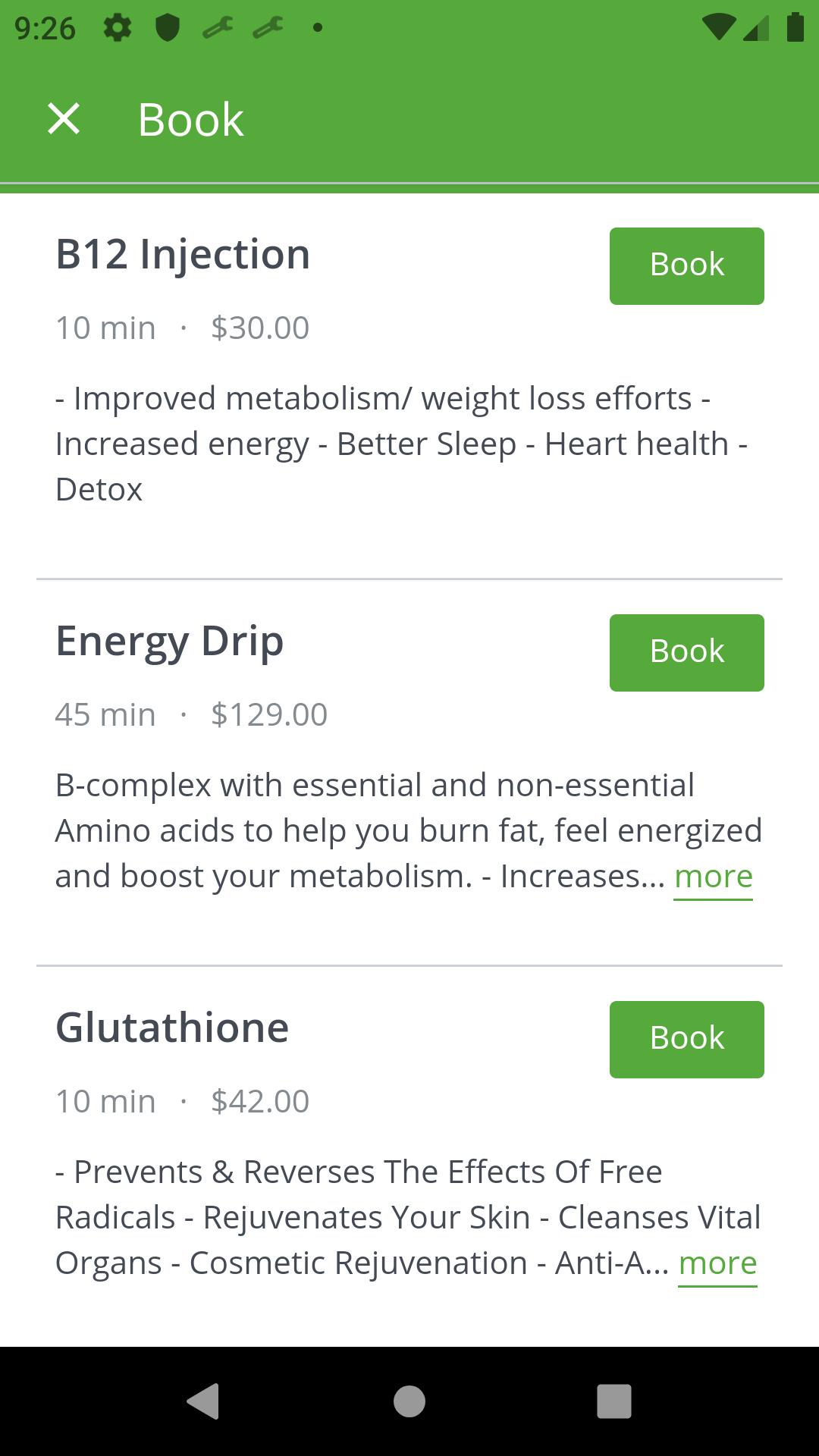Viewport: 819px width, 1456px height.
Task: Close the Book screen
Action: click(64, 119)
